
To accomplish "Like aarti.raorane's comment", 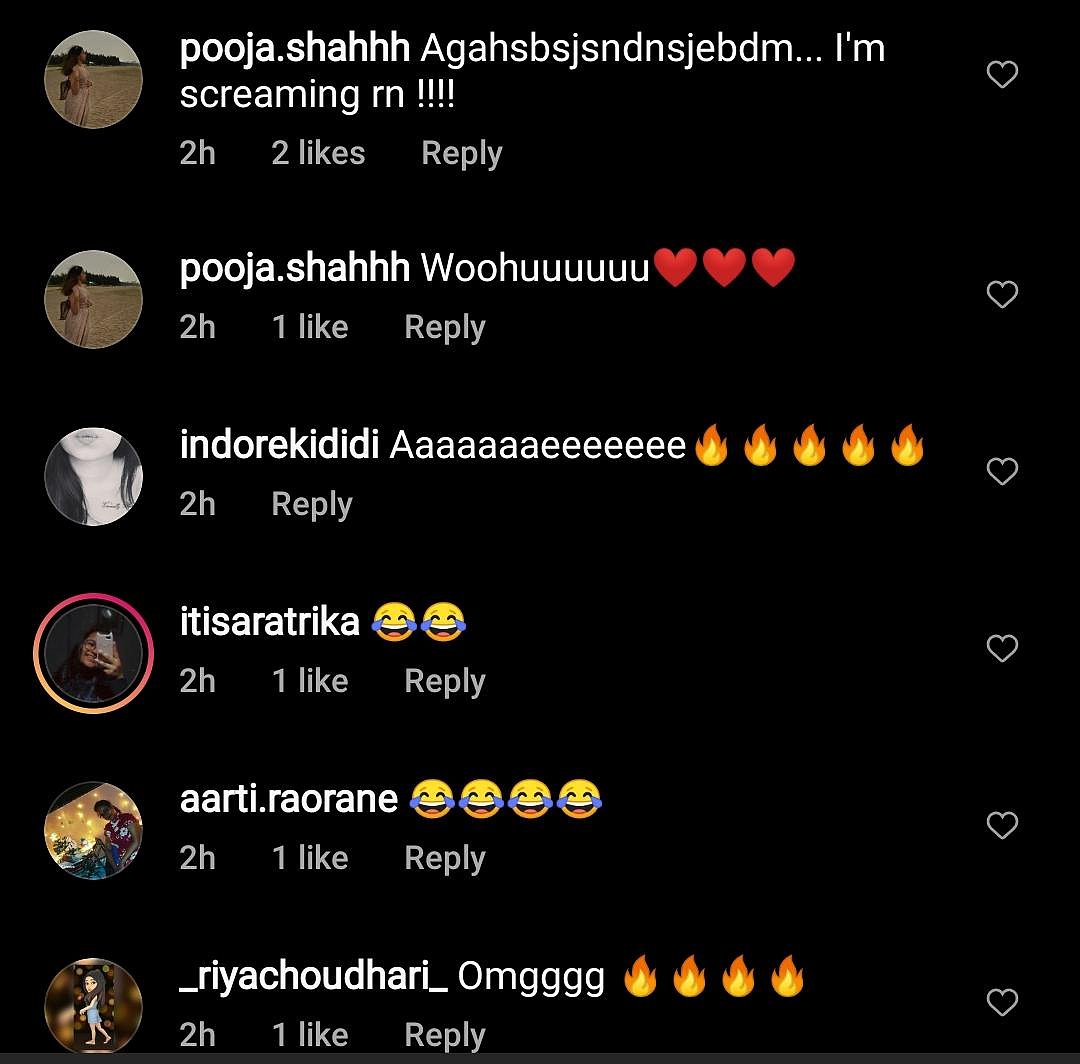I will click(x=1002, y=825).
